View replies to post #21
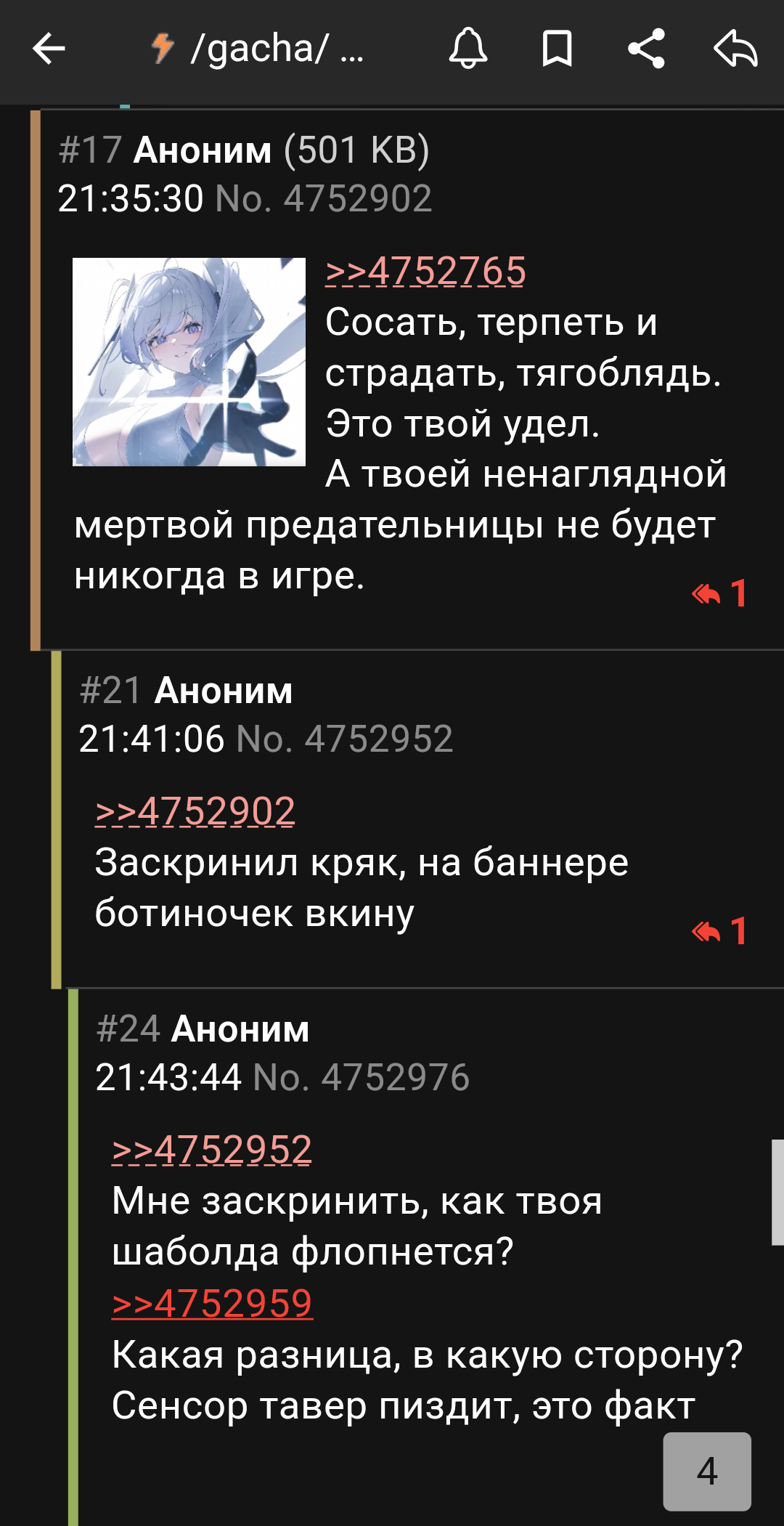This screenshot has height=1526, width=784. 719,930
